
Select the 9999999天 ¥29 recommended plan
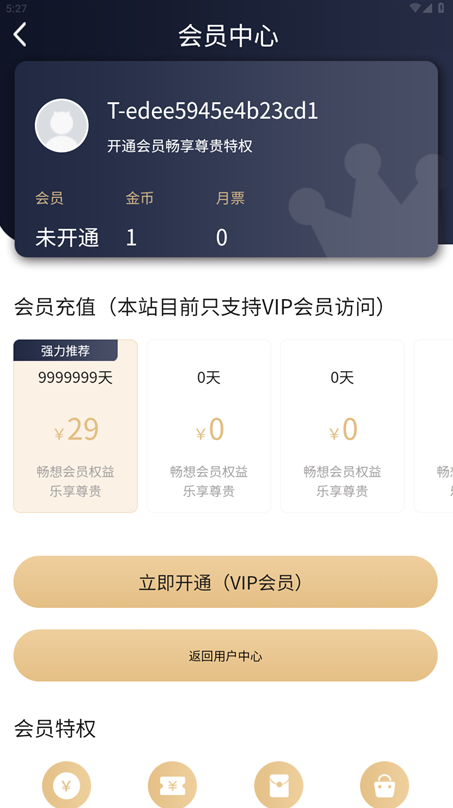click(x=75, y=426)
